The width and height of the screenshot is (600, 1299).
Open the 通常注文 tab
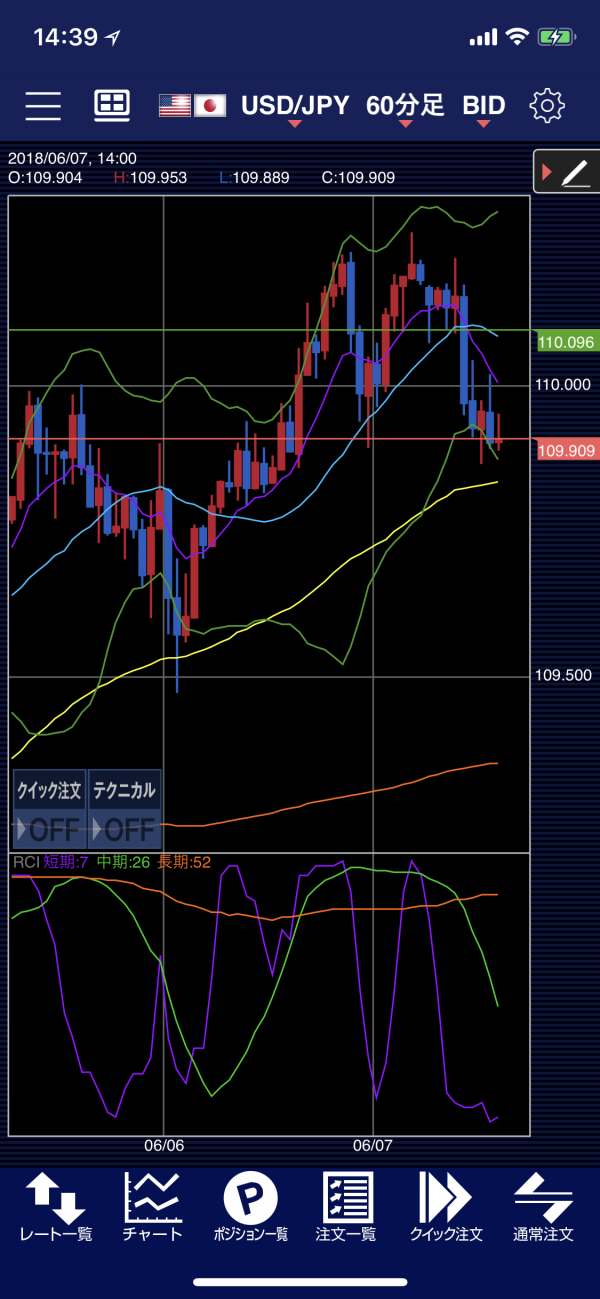(x=543, y=1207)
